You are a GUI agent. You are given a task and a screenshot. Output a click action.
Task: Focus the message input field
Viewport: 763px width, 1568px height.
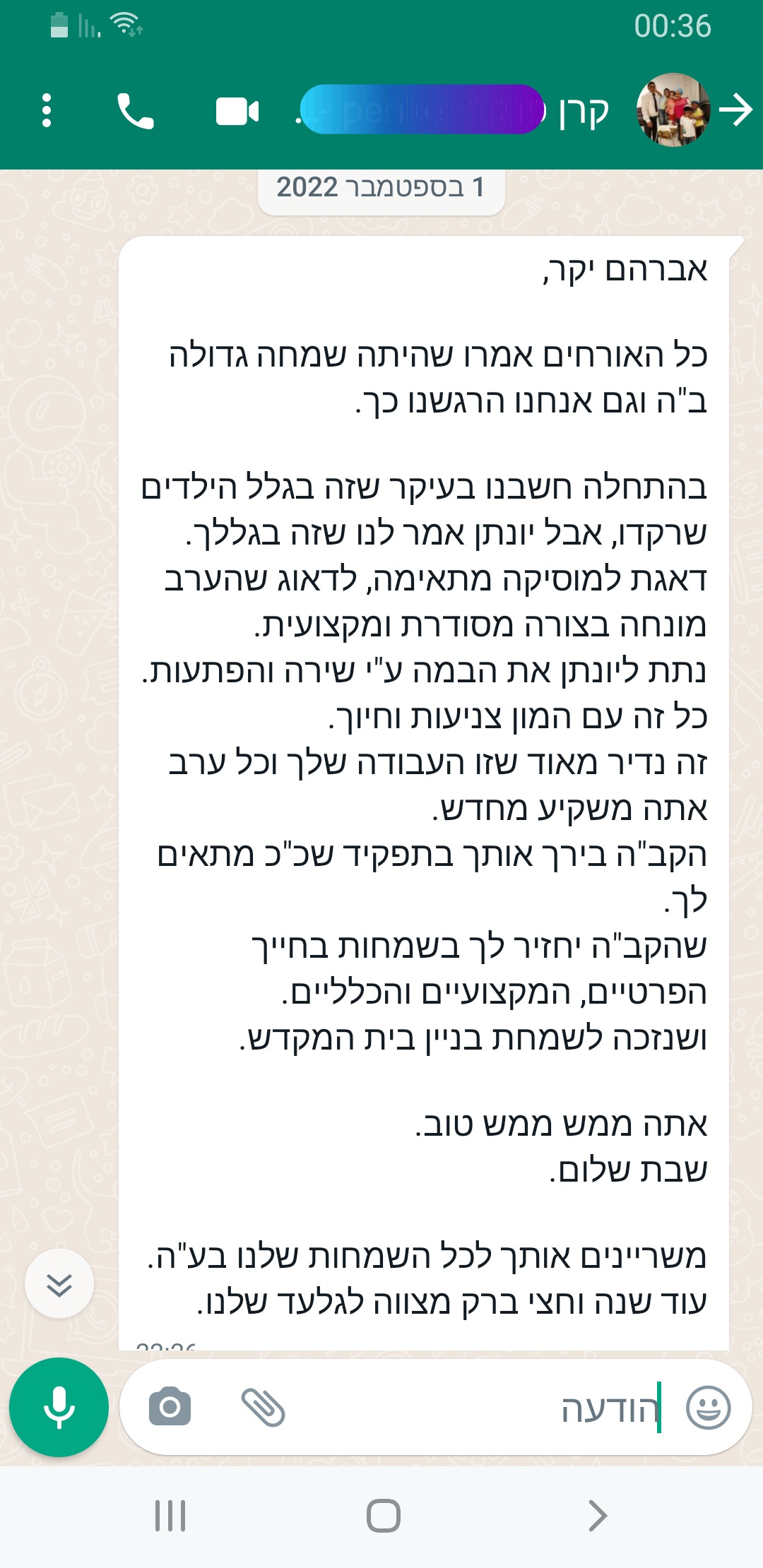click(x=480, y=1408)
